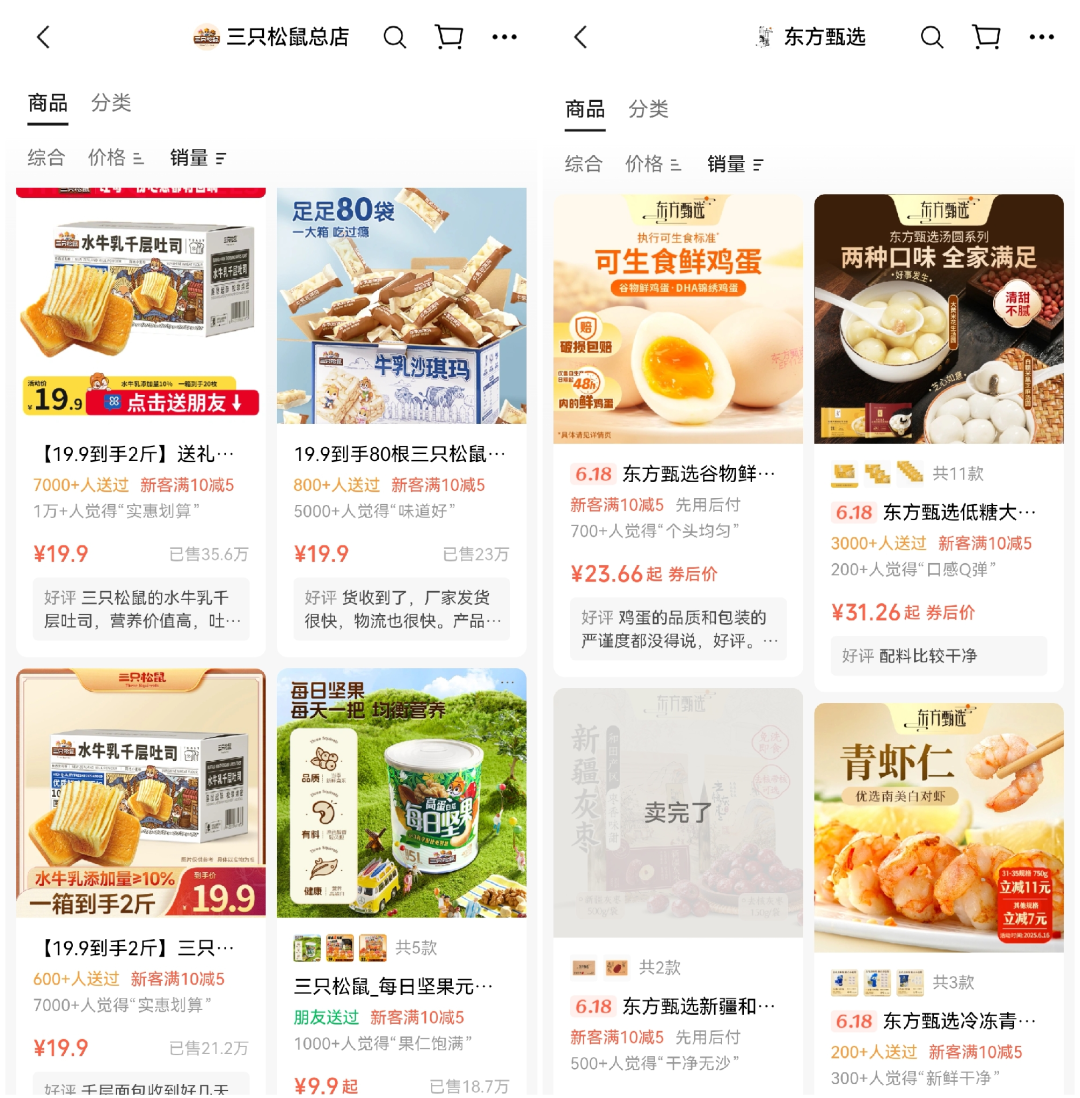
Task: Search inside 东方甄选 shop
Action: pyautogui.click(x=931, y=38)
